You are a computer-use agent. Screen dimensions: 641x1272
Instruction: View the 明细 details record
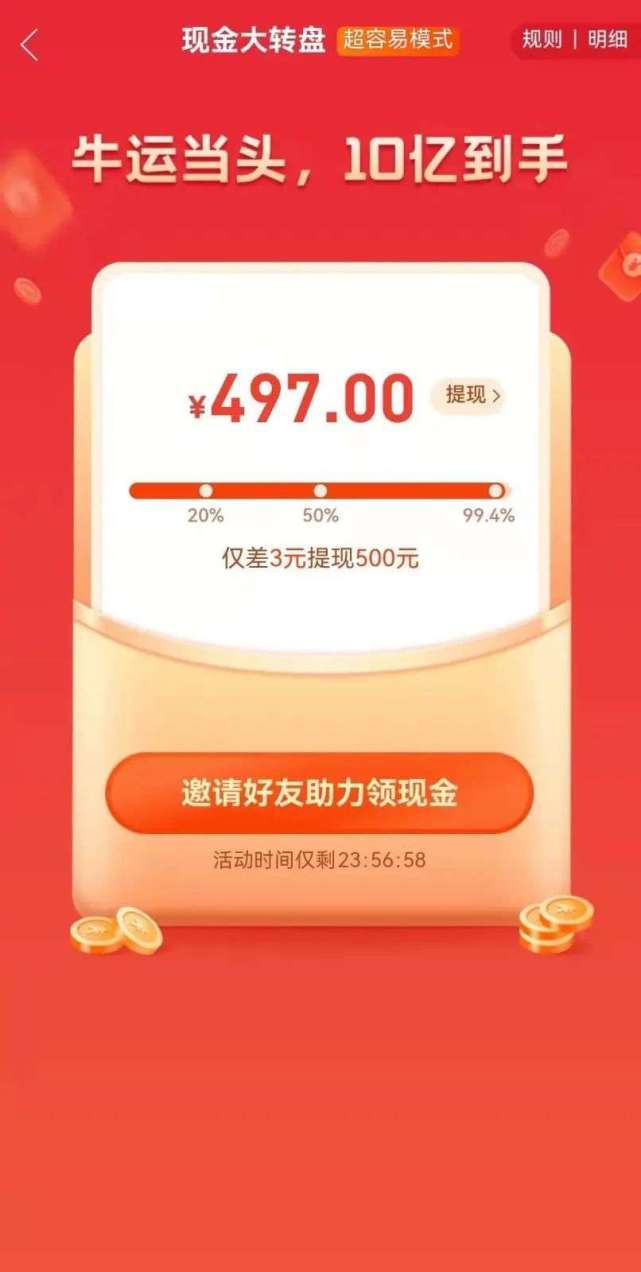[x=607, y=40]
